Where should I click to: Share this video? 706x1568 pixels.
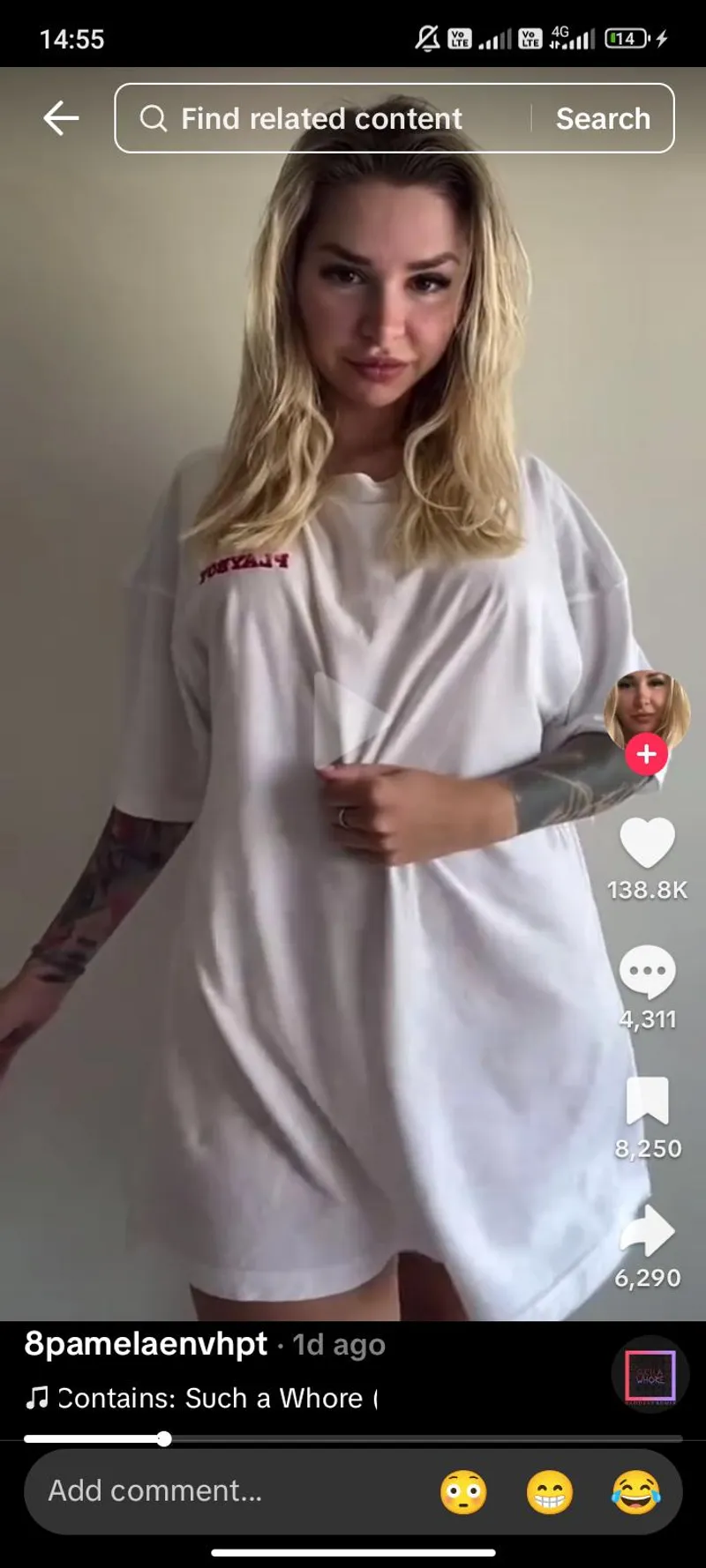[x=647, y=1230]
